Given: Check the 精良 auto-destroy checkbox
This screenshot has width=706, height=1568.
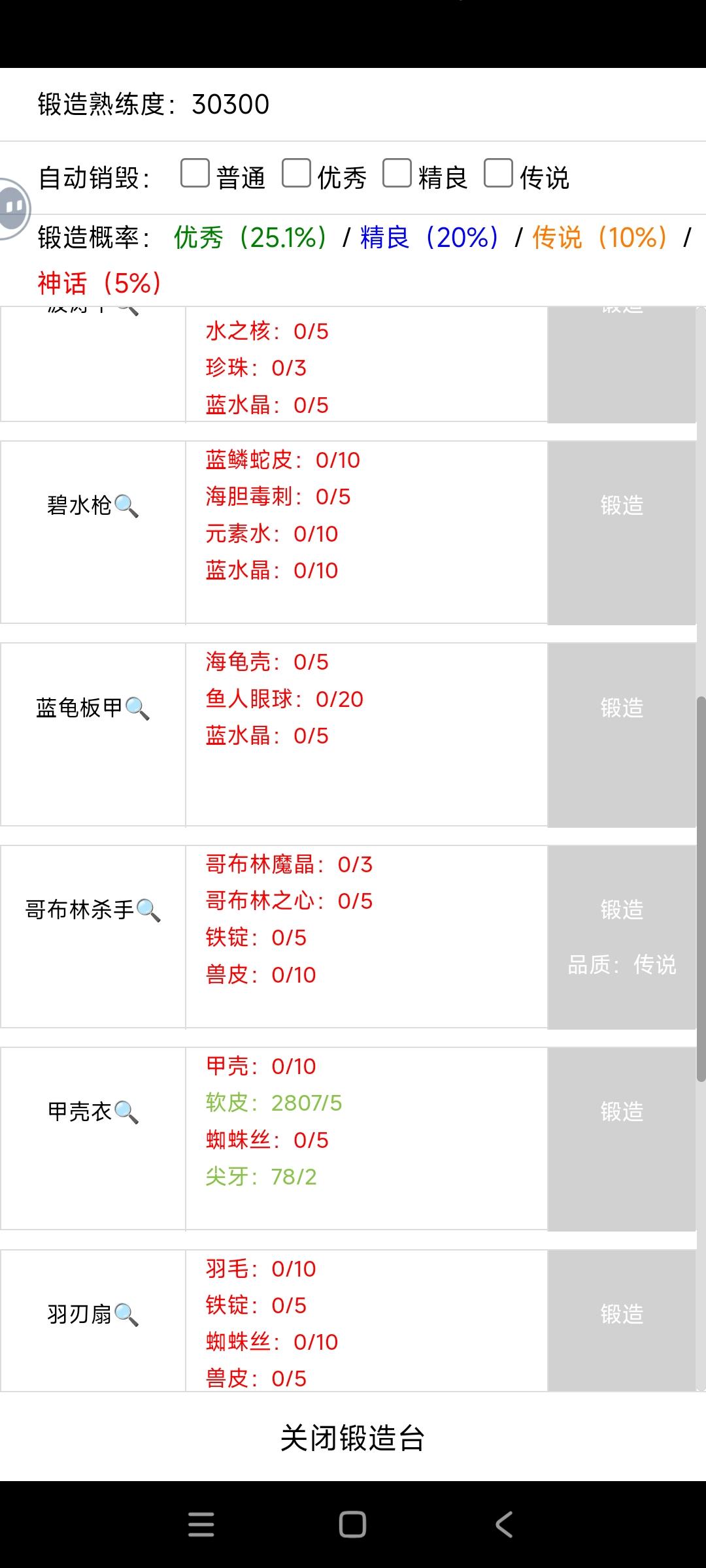Looking at the screenshot, I should coord(397,174).
